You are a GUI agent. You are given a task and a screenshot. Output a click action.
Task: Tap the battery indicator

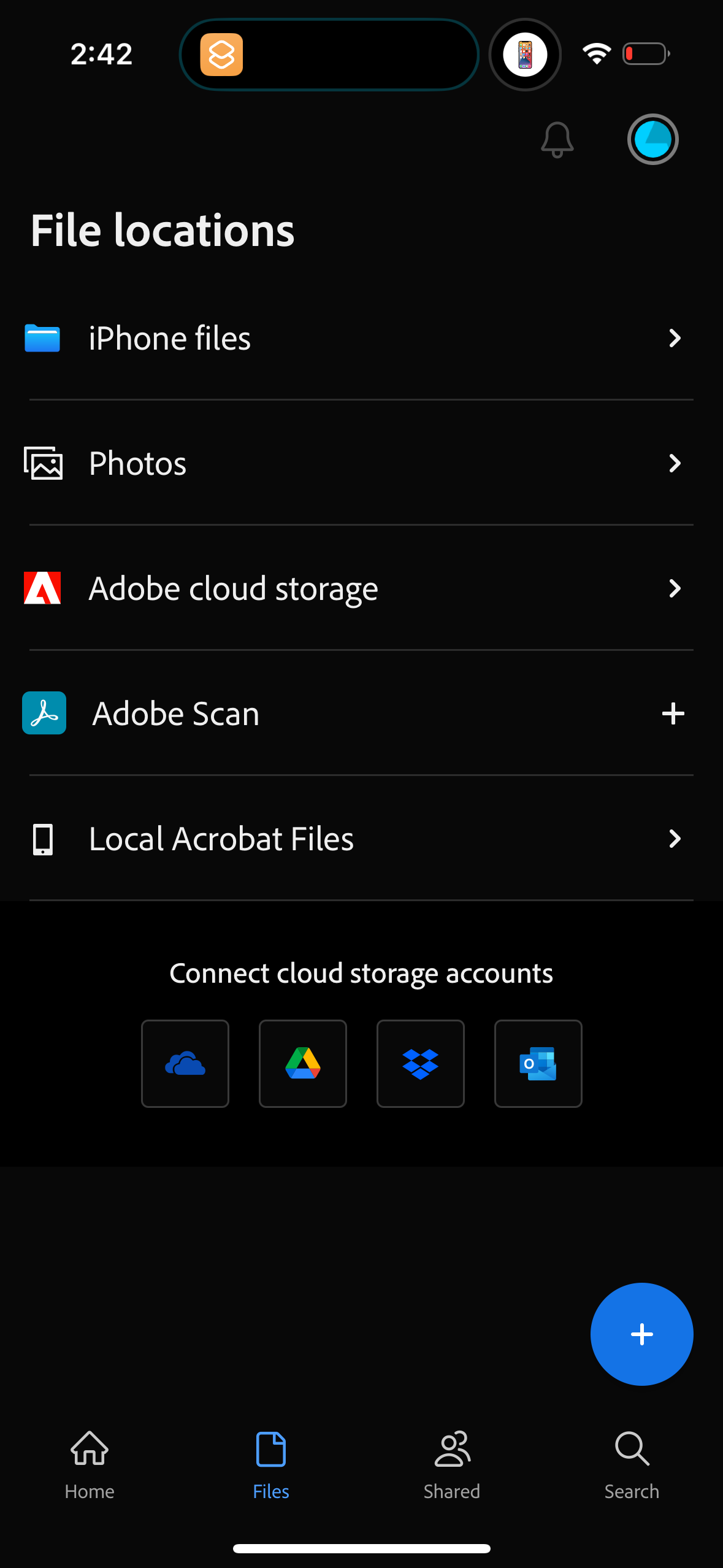645,53
